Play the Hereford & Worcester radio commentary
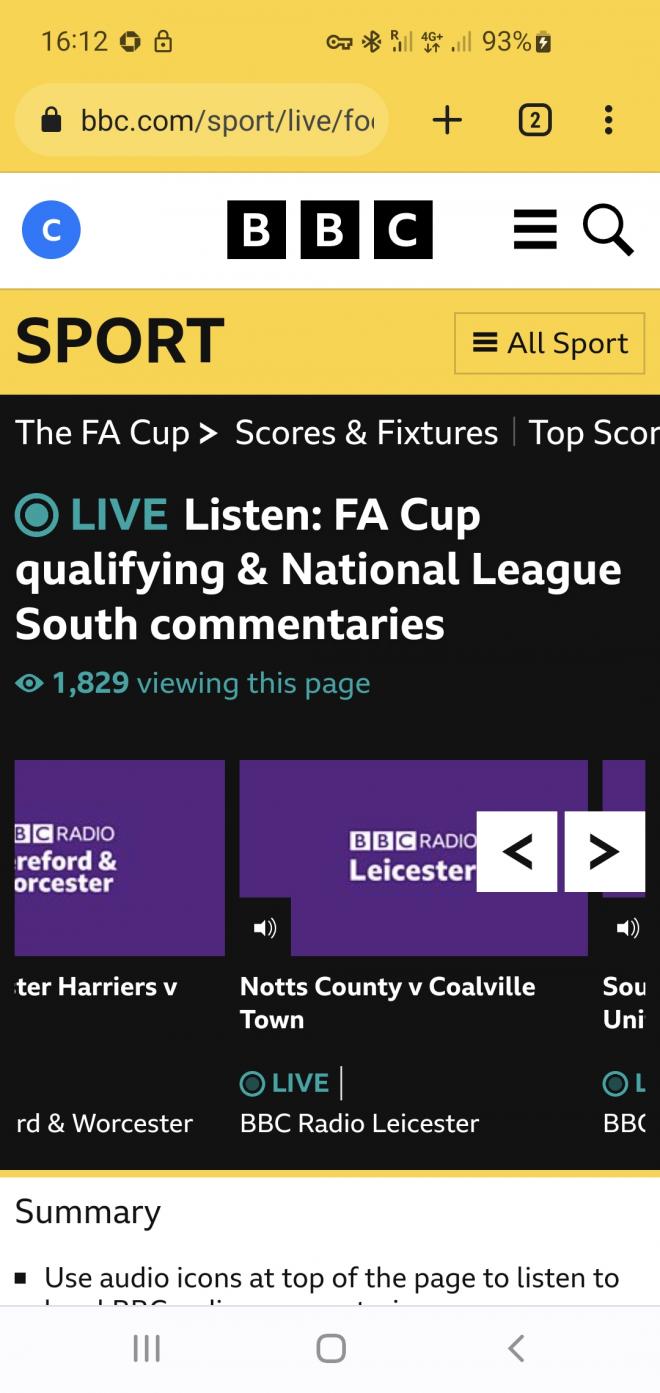This screenshot has height=1393, width=660. [118, 858]
